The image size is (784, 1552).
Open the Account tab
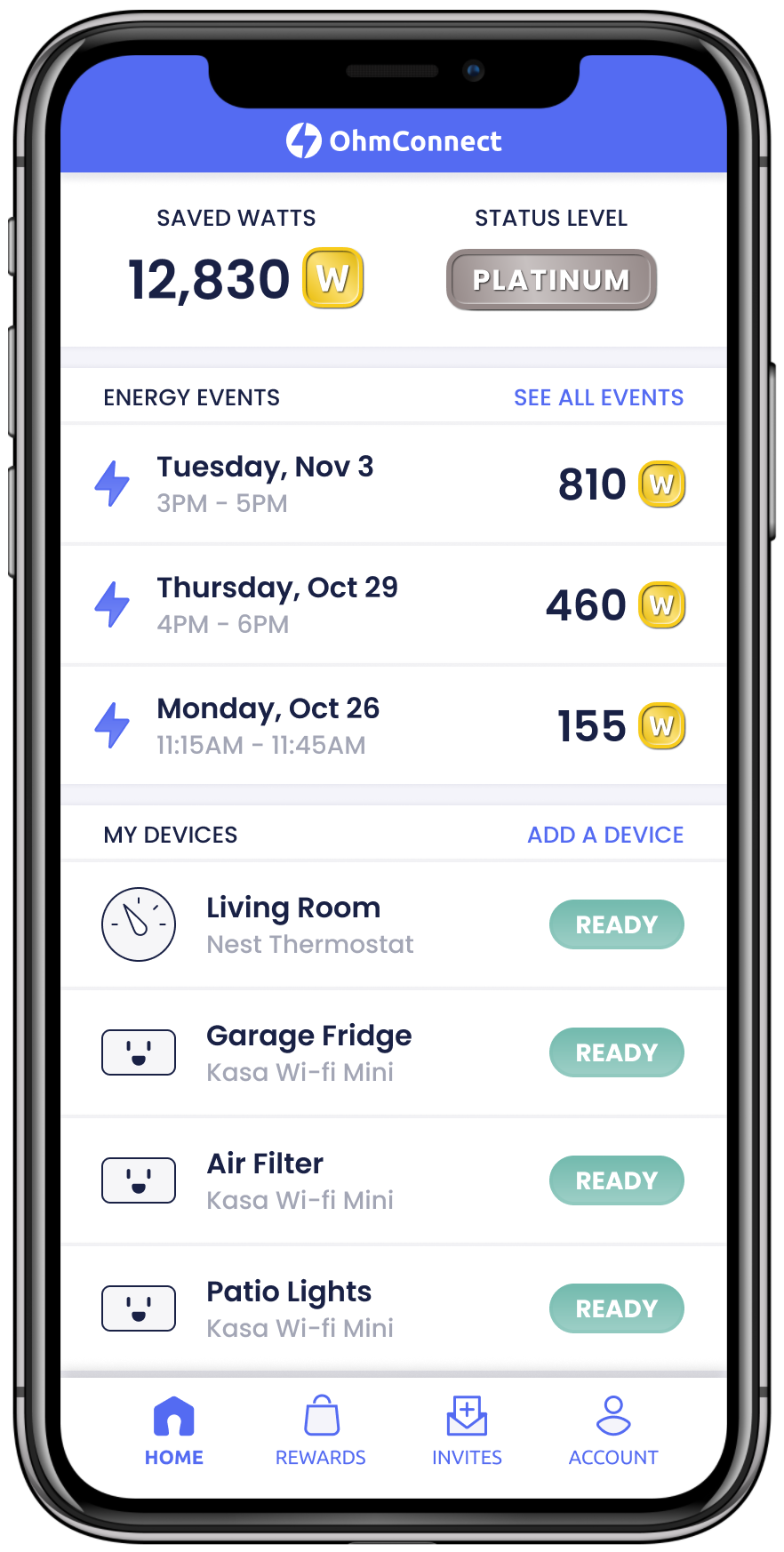613,1431
